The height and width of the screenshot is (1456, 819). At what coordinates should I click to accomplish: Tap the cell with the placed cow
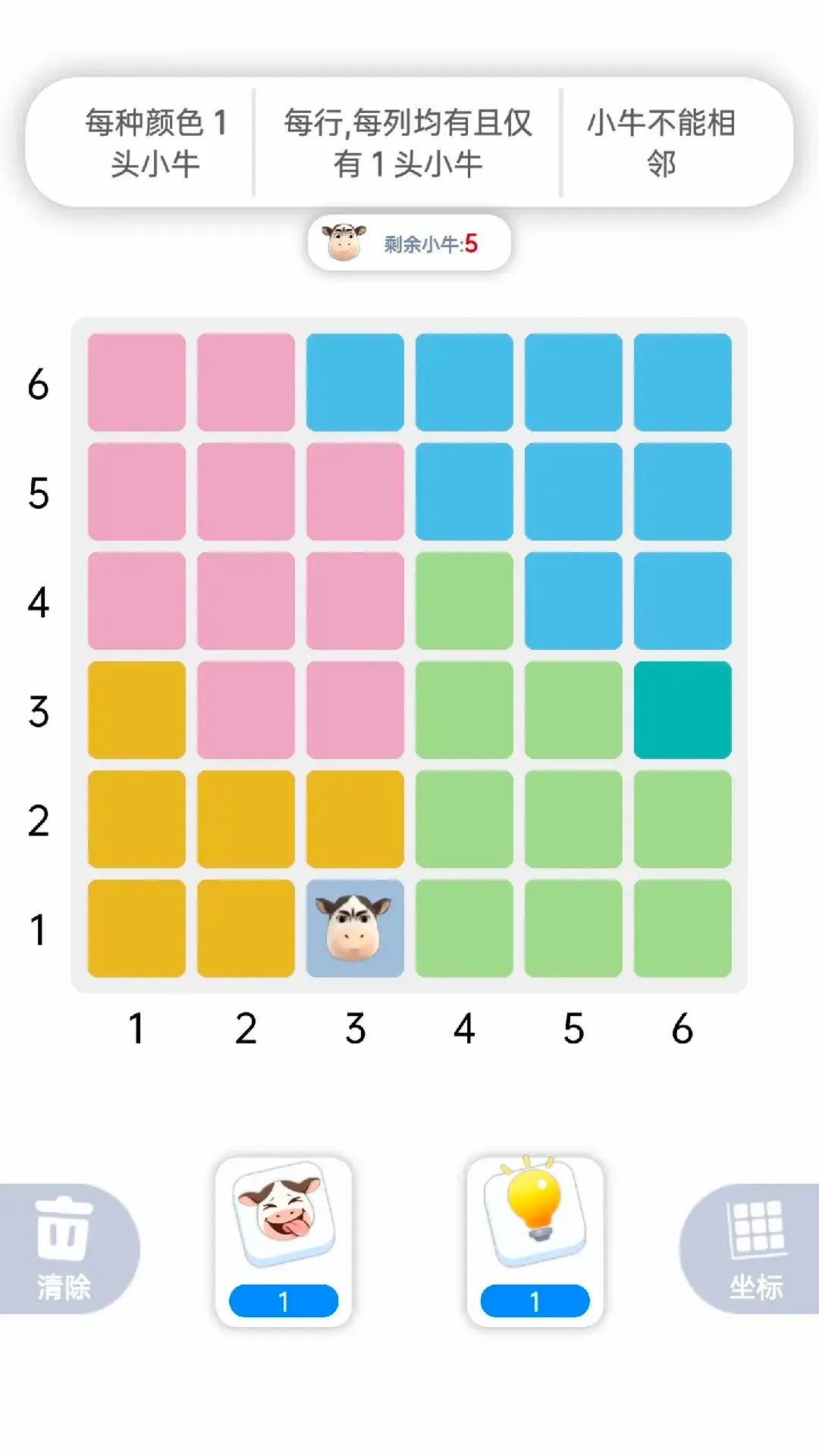coord(355,928)
